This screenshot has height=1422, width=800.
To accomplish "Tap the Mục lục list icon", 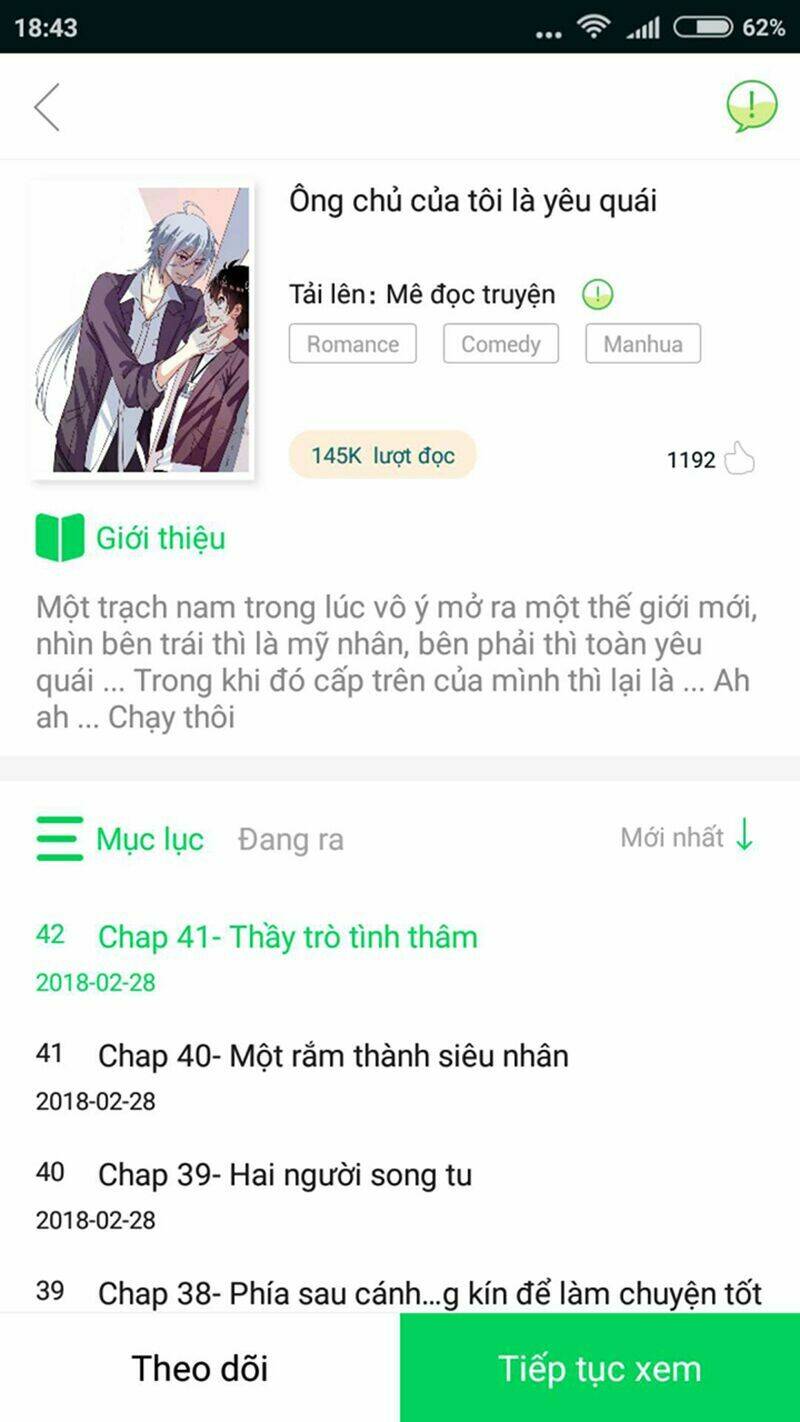I will click(58, 840).
